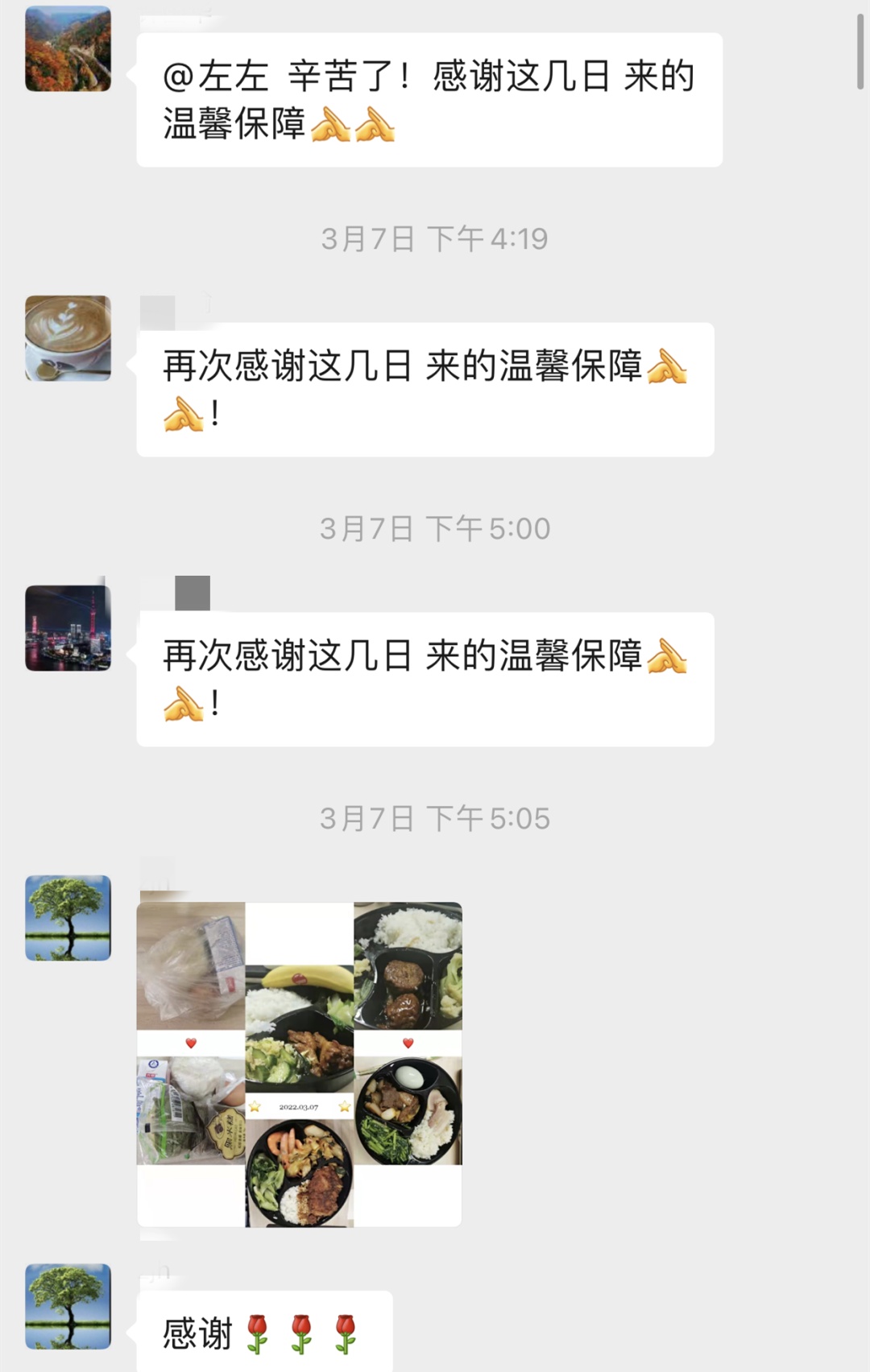Open the tree avatar beside the 感谢 message

(68, 1306)
